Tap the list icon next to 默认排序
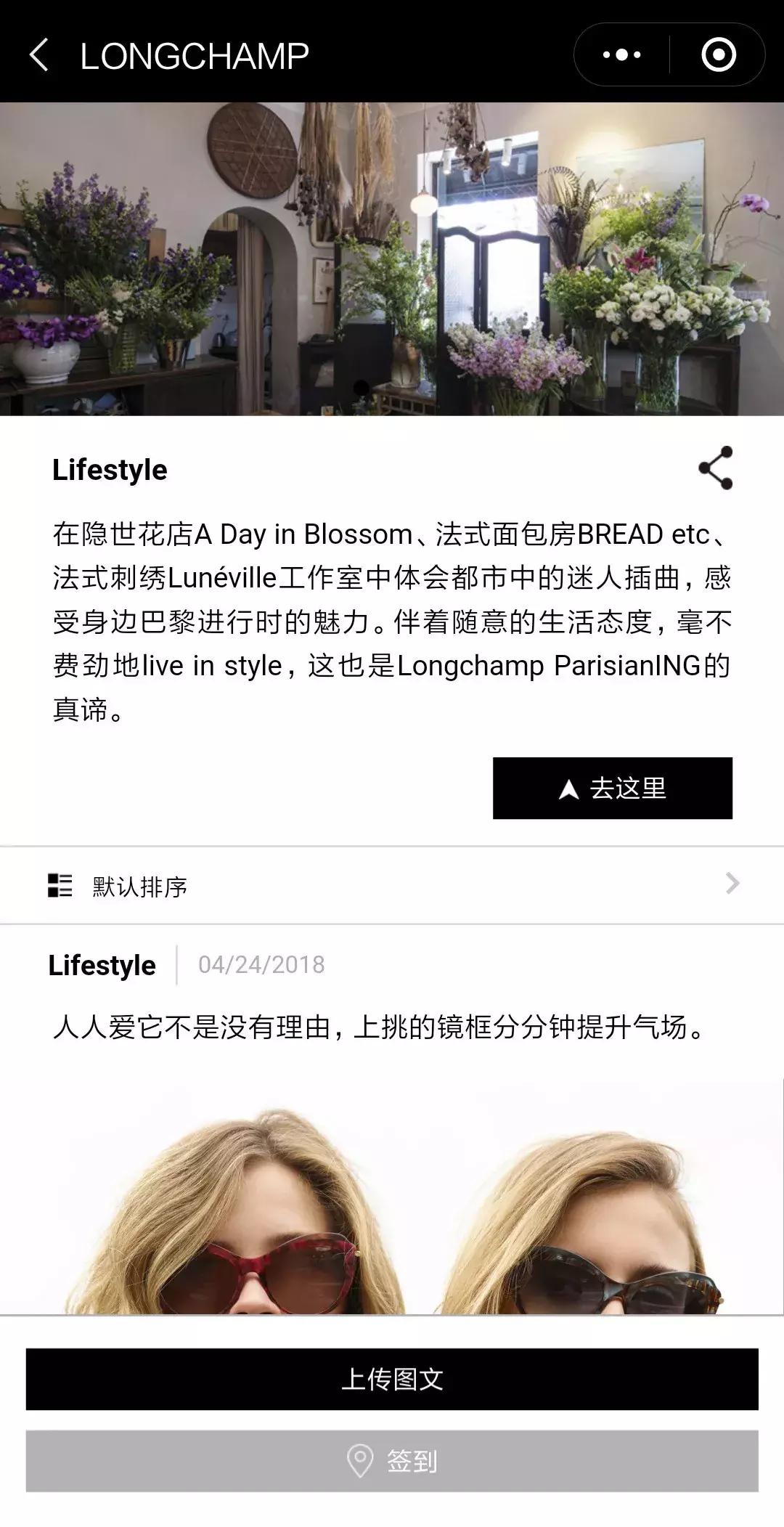This screenshot has height=1527, width=784. pos(60,885)
